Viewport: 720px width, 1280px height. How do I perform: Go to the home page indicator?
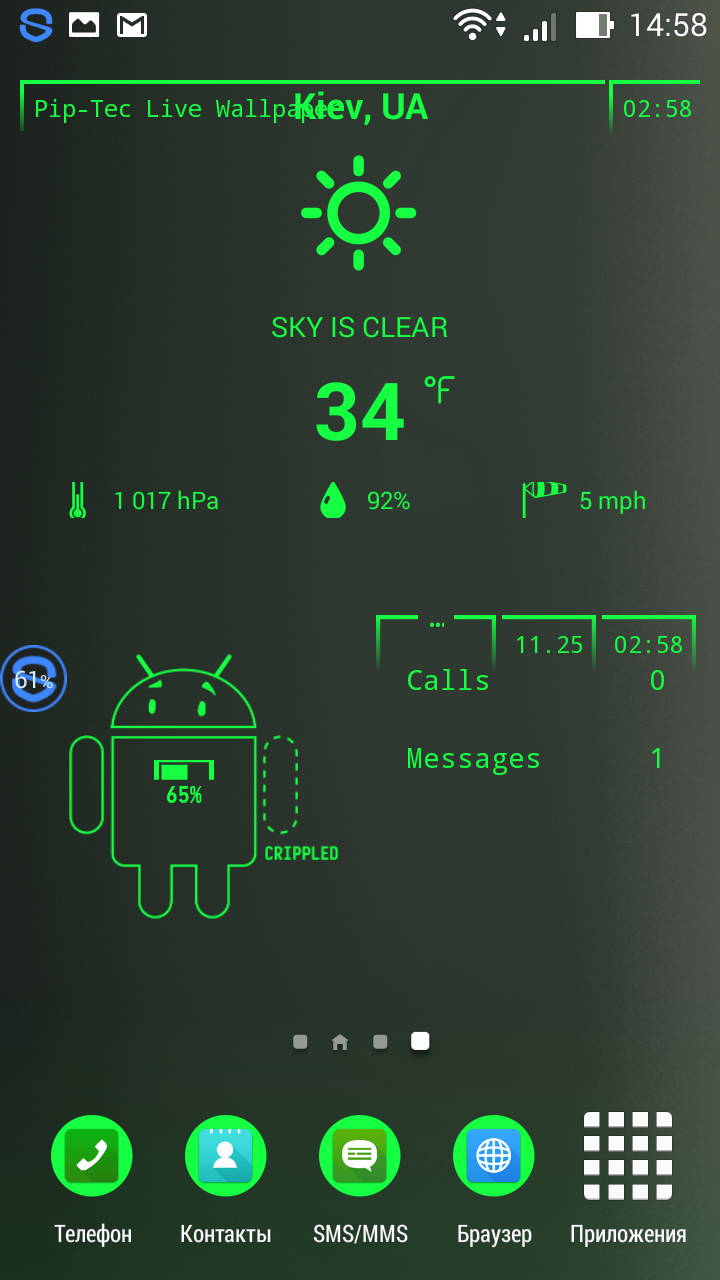coord(340,1042)
